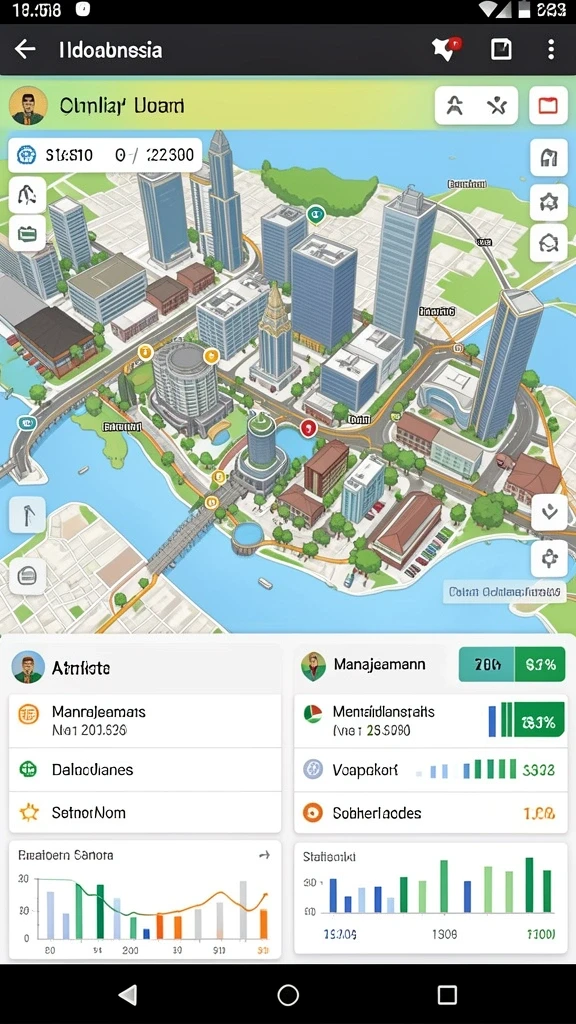Open the Manrajeamats row

click(x=145, y=721)
